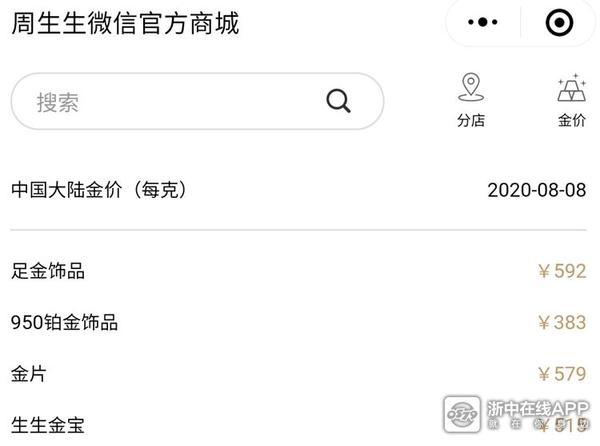This screenshot has height=446, width=600.
Task: Close the mini program with the circle button
Action: click(x=560, y=22)
